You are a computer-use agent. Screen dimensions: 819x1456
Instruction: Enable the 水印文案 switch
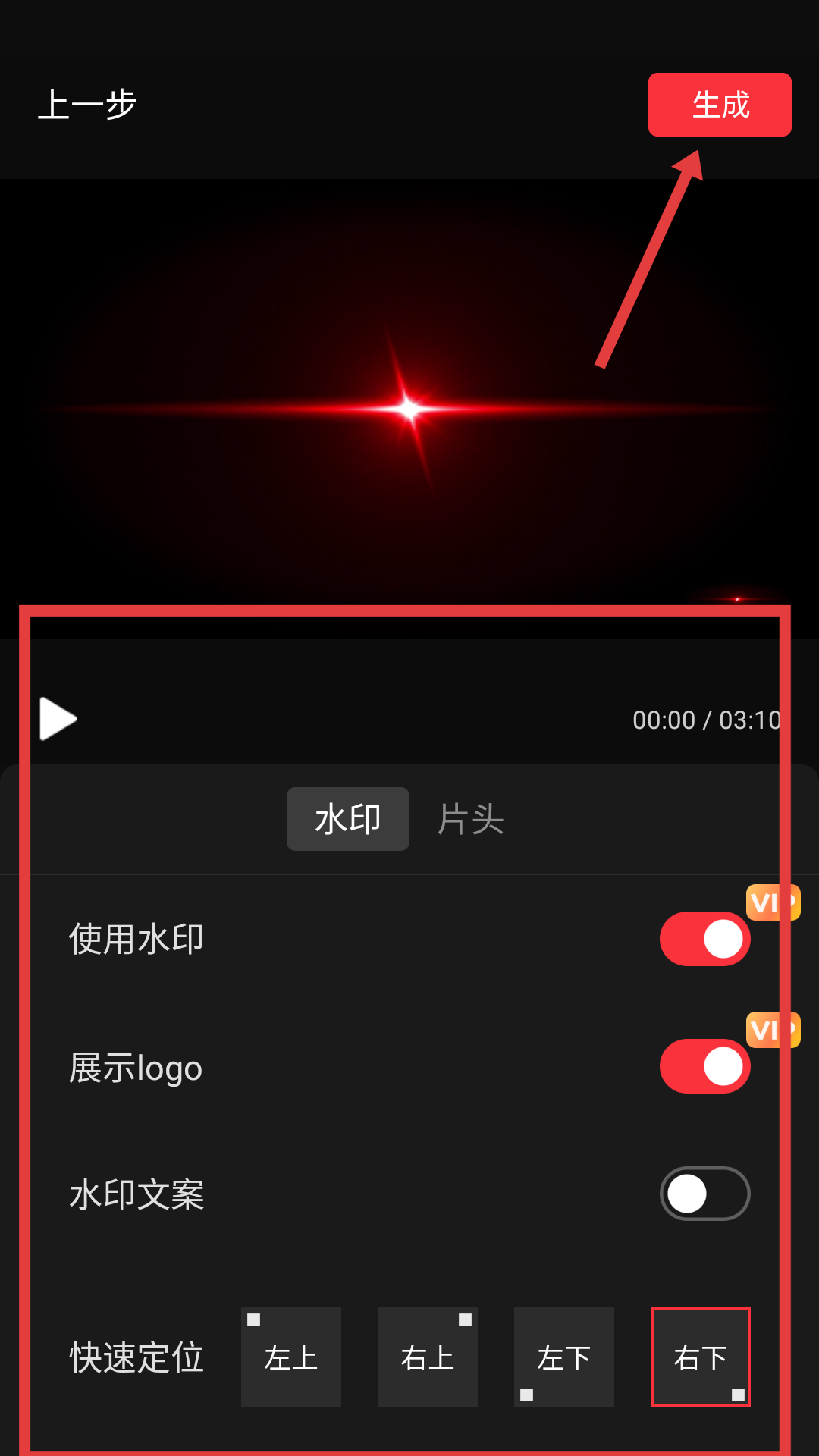coord(704,1194)
